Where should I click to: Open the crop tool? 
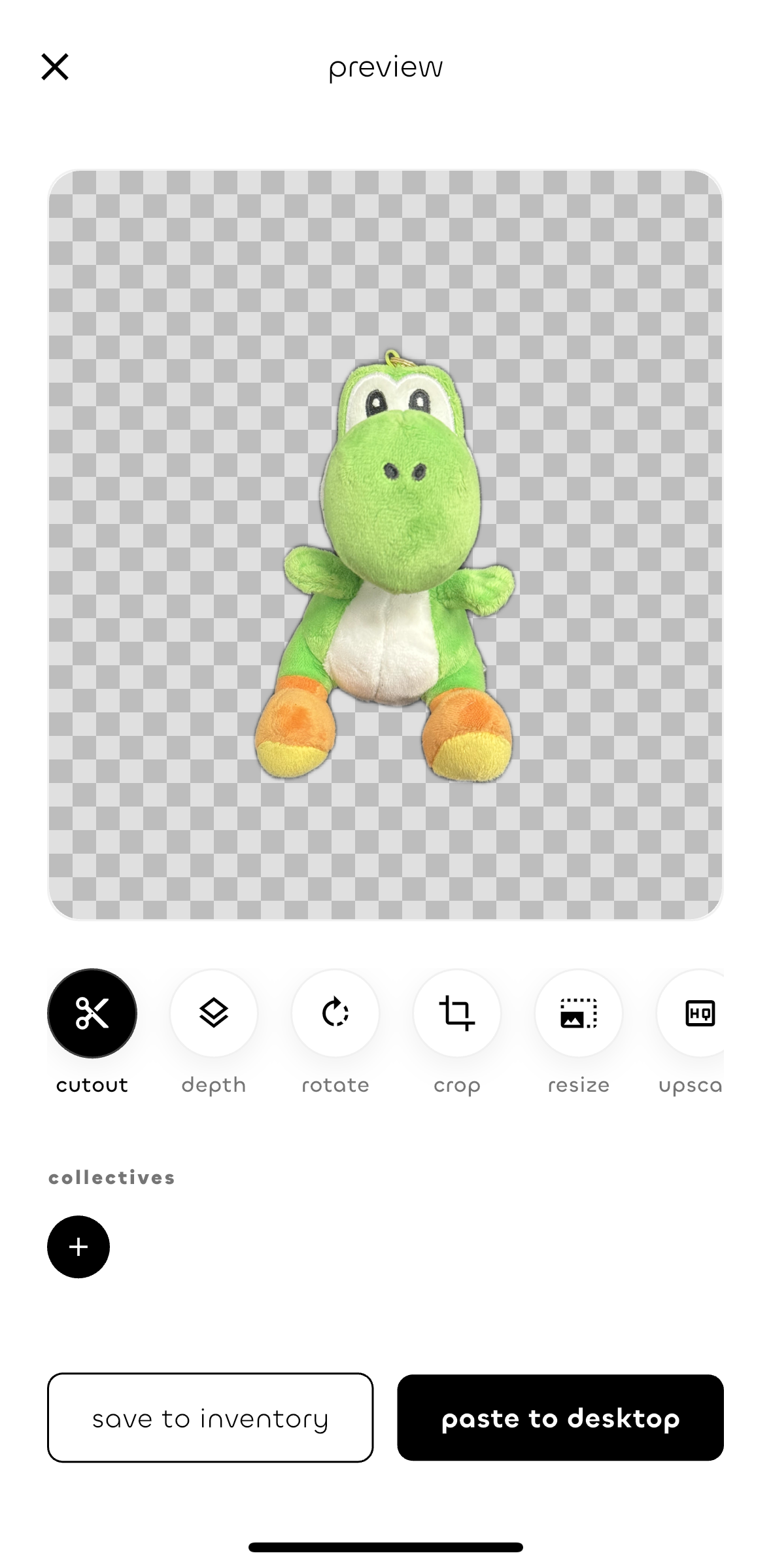pyautogui.click(x=457, y=1013)
